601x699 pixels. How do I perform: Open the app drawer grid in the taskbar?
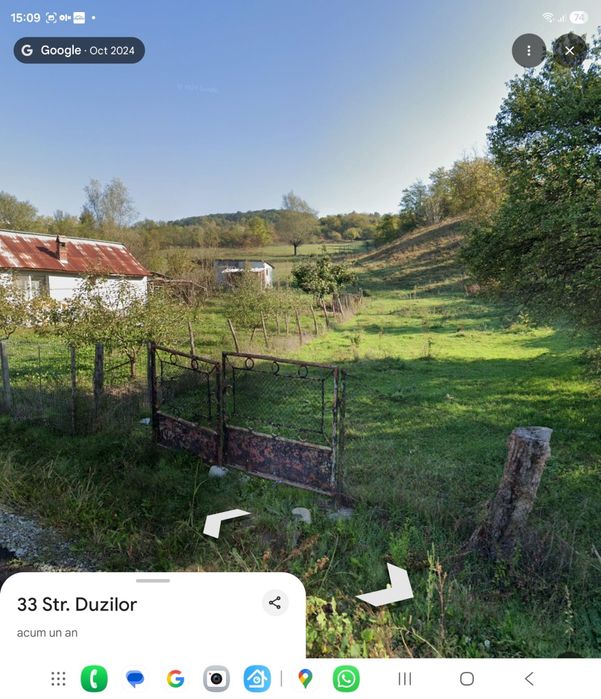pyautogui.click(x=58, y=679)
